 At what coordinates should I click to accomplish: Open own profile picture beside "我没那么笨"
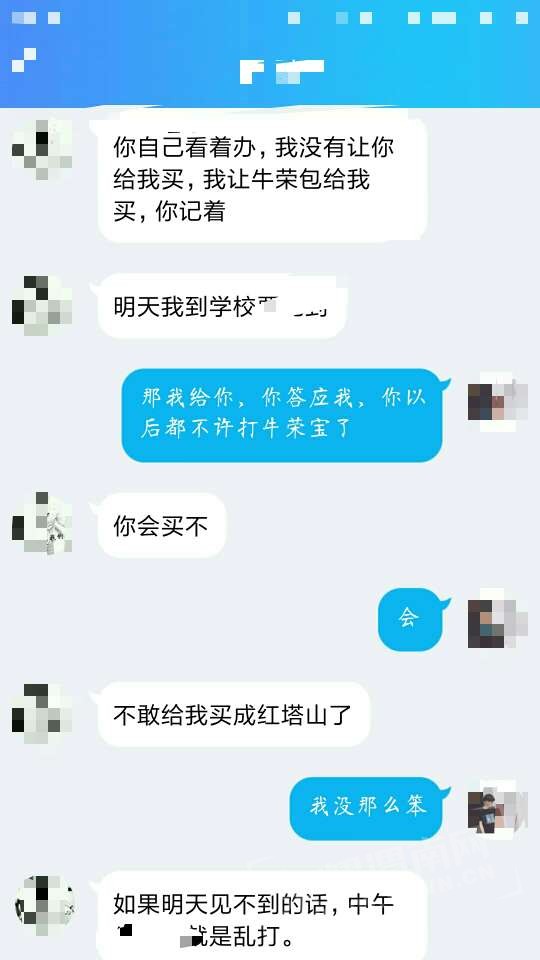[x=498, y=809]
